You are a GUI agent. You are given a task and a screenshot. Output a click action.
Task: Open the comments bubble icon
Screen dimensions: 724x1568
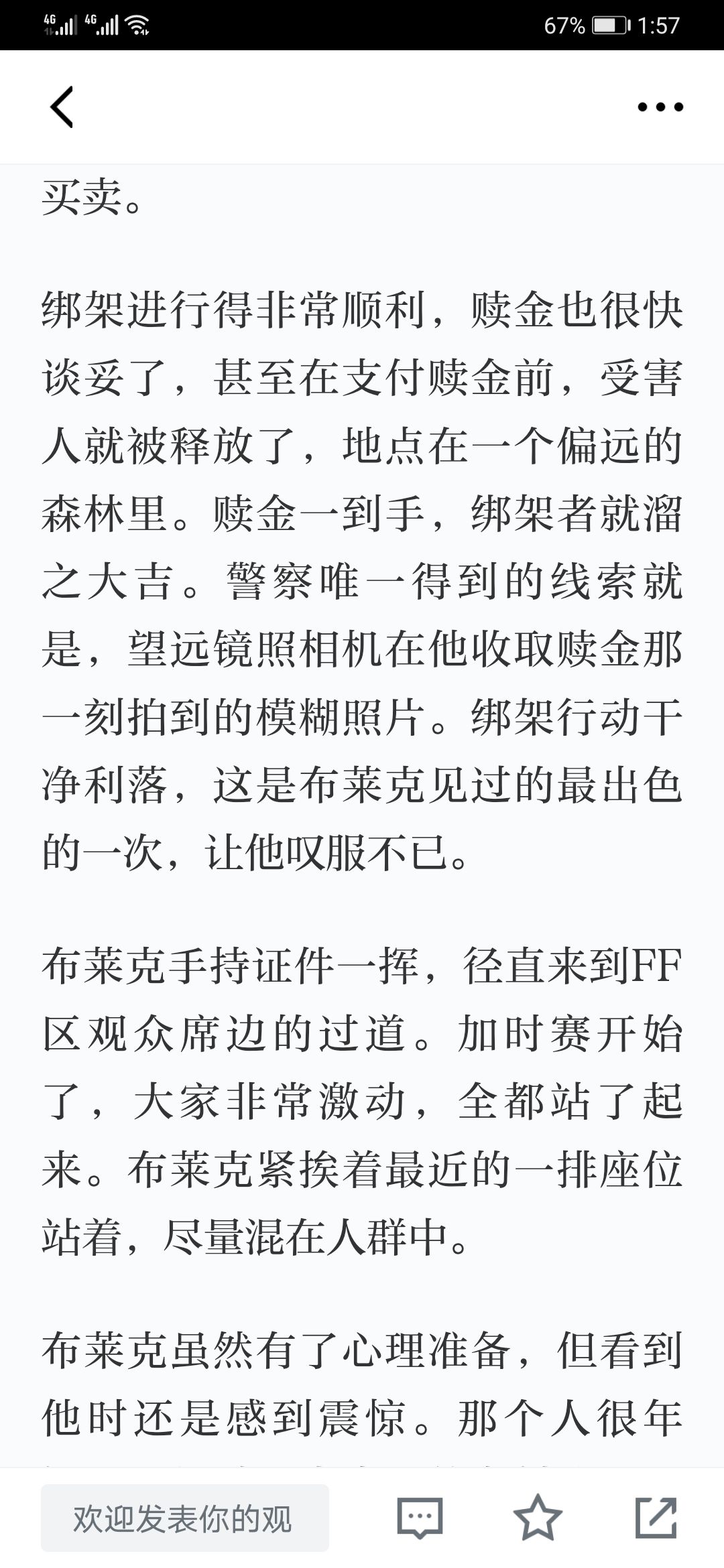420,1518
